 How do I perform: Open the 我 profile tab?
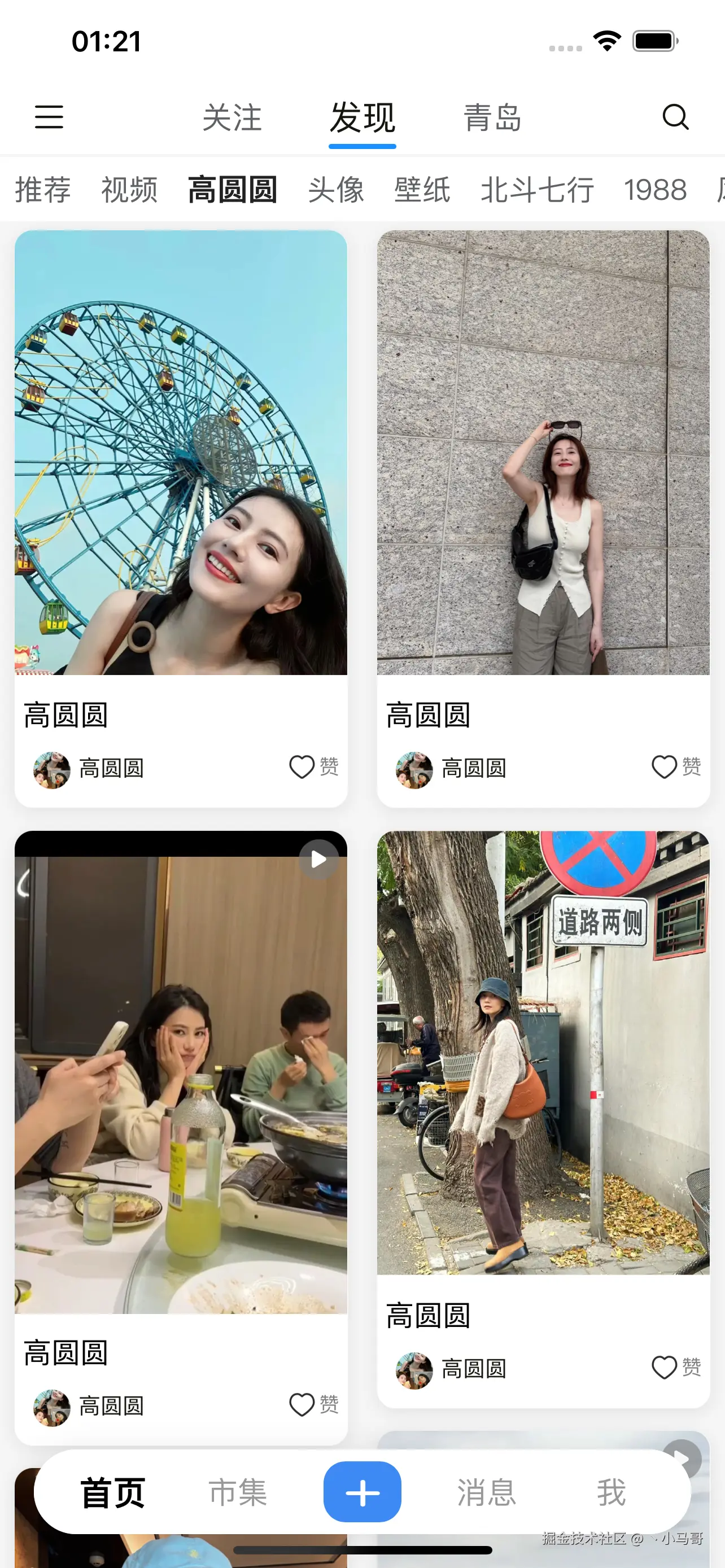coord(610,1492)
